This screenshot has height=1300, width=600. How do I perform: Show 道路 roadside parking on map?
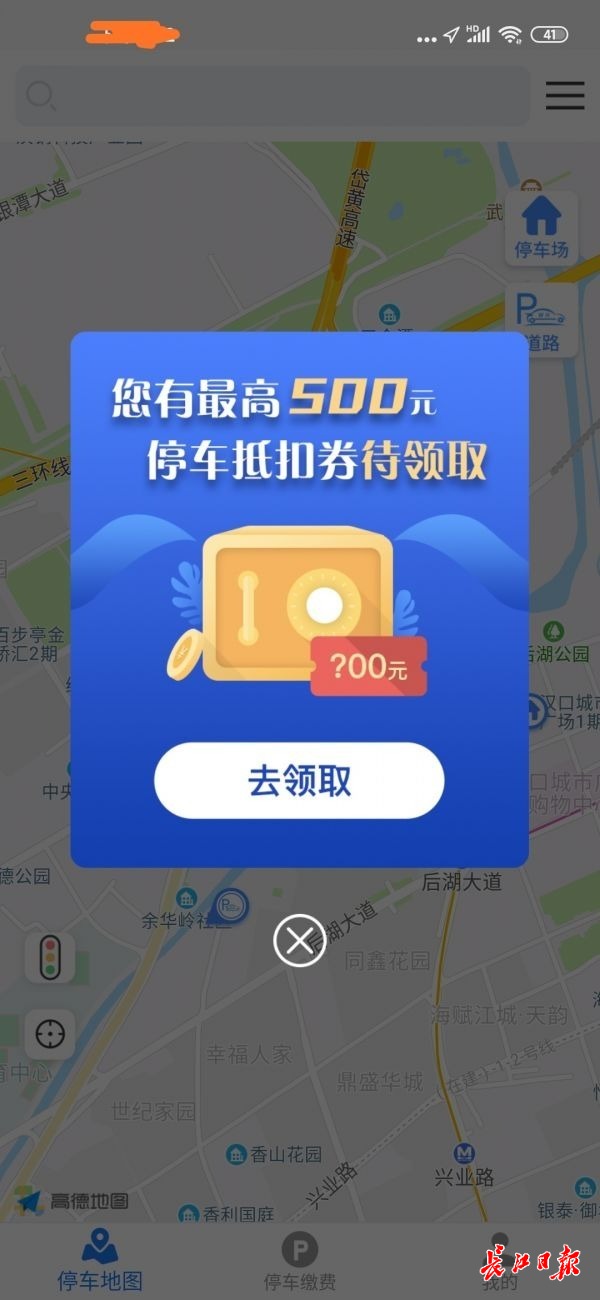pyautogui.click(x=541, y=320)
